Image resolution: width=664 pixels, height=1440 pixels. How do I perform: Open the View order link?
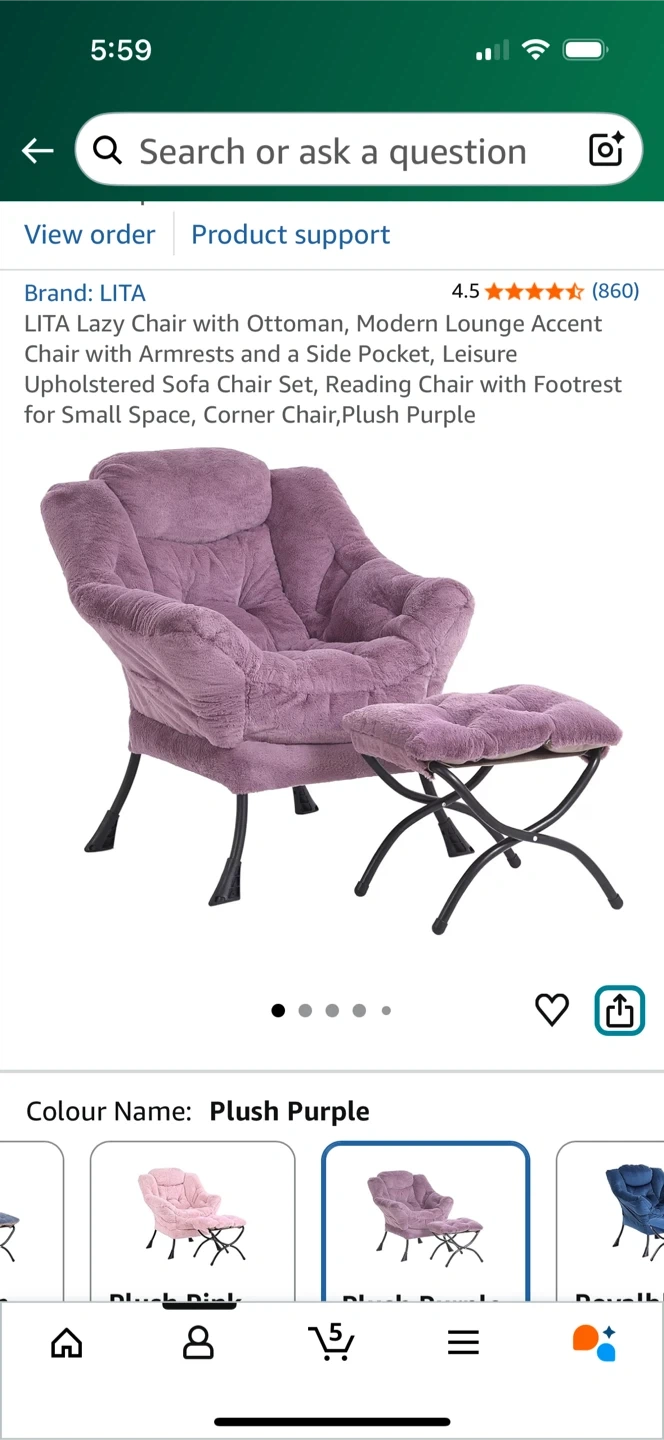(x=90, y=235)
